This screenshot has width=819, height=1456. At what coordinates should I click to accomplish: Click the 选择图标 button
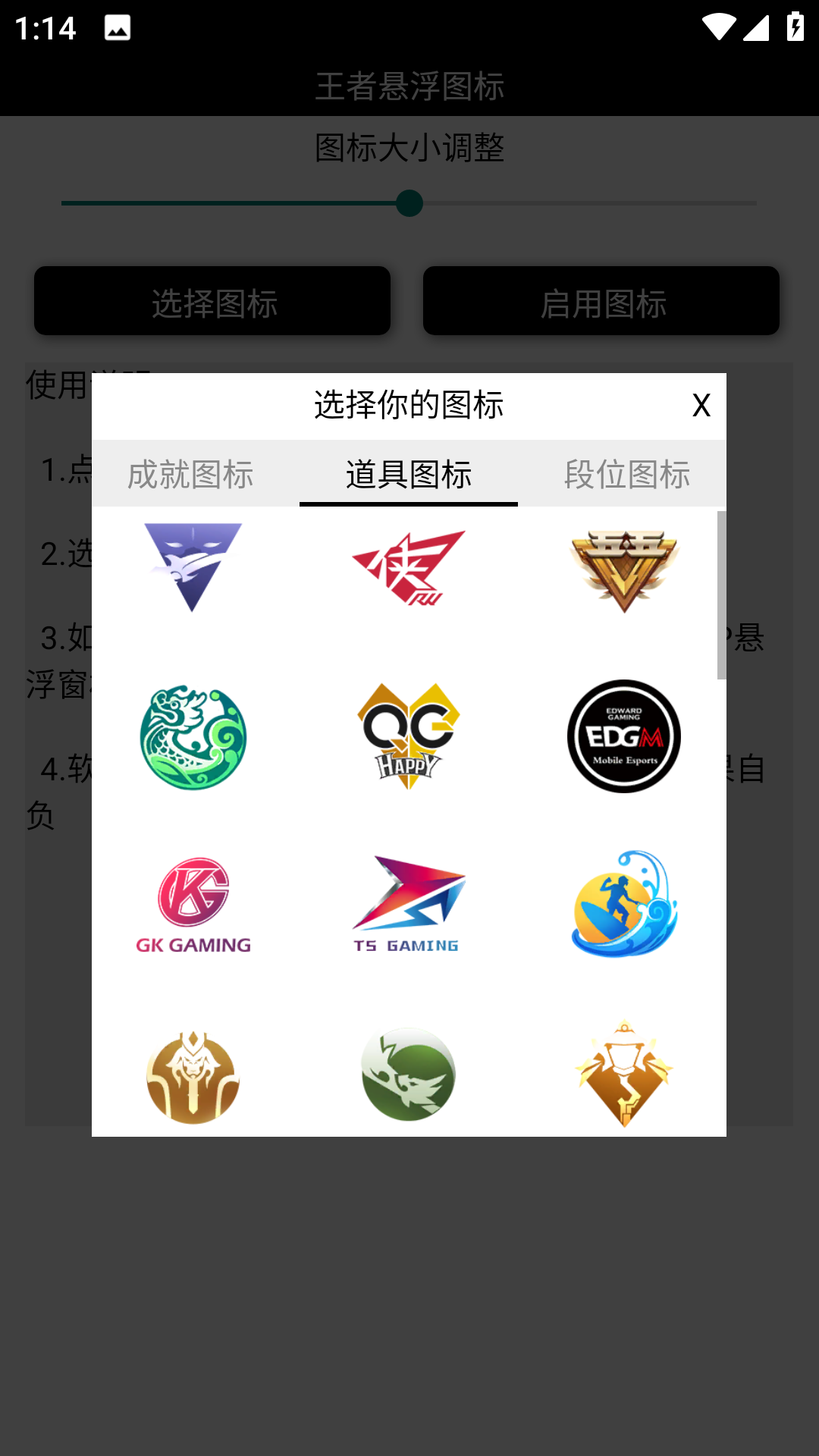click(212, 300)
